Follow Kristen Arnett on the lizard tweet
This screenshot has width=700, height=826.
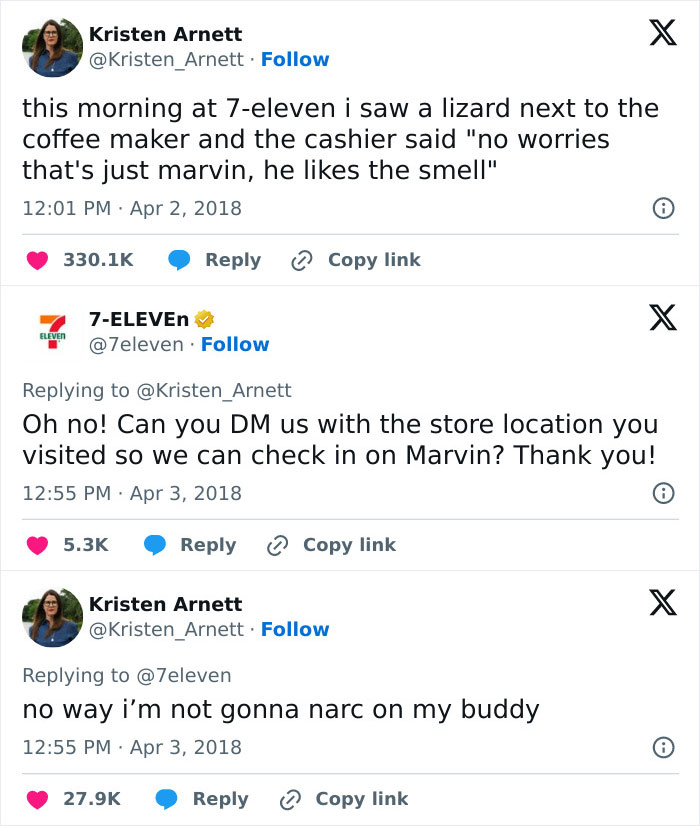[295, 60]
